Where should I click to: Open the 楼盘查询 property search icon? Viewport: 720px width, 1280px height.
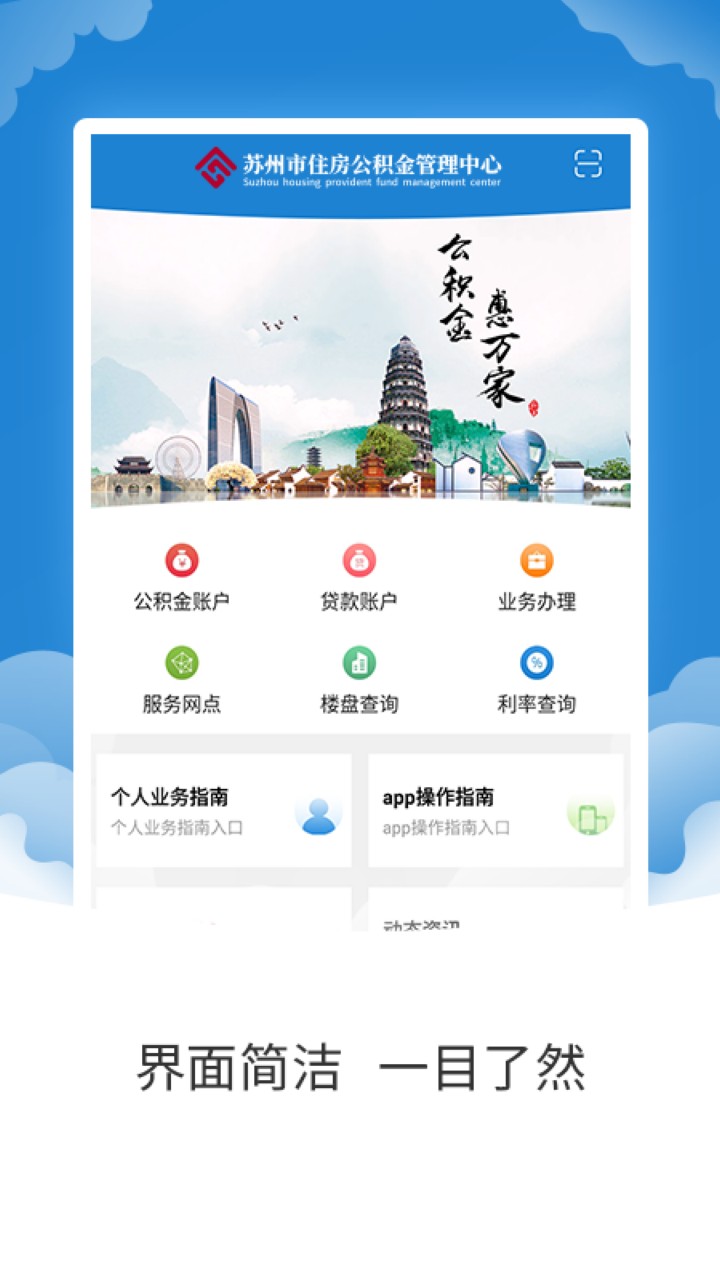(357, 662)
